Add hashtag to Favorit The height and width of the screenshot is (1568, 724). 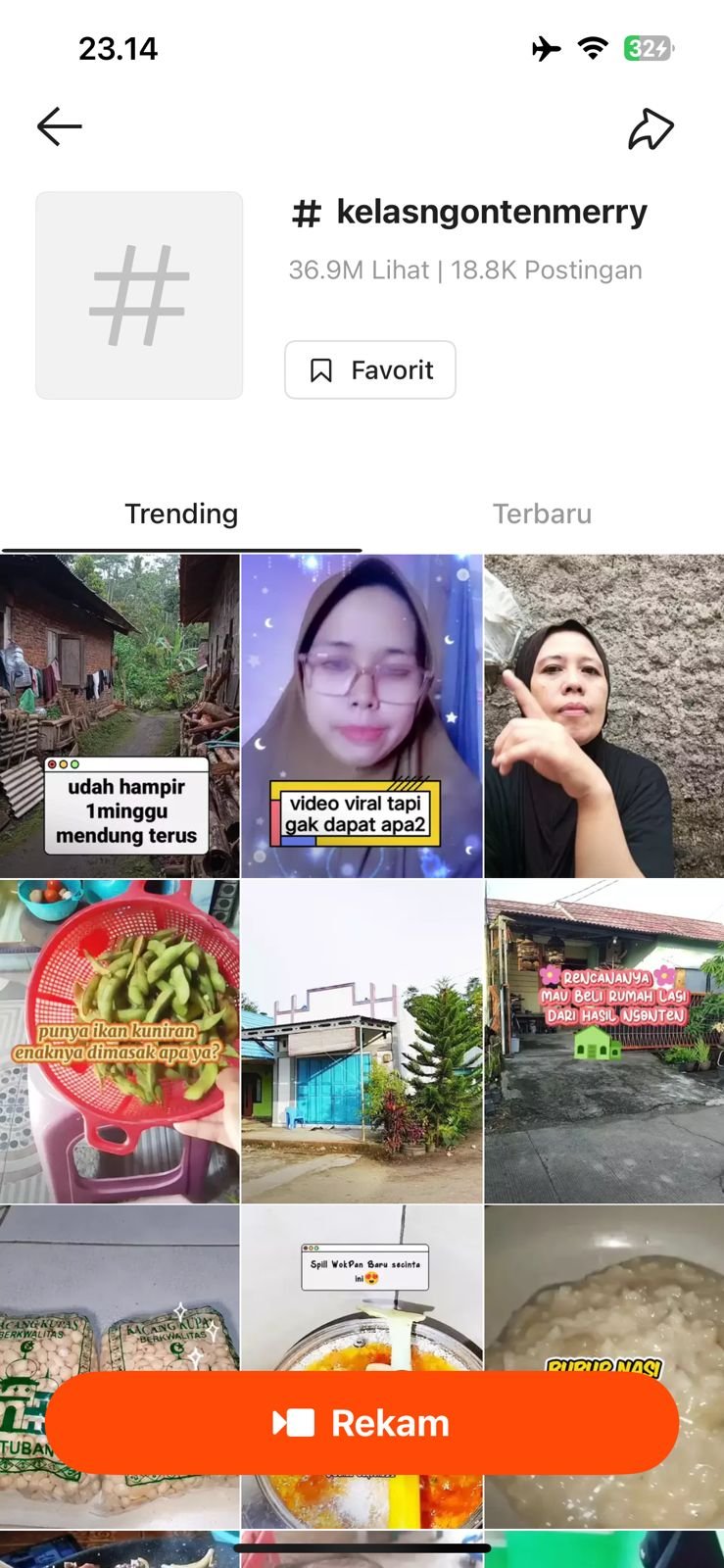(x=370, y=369)
